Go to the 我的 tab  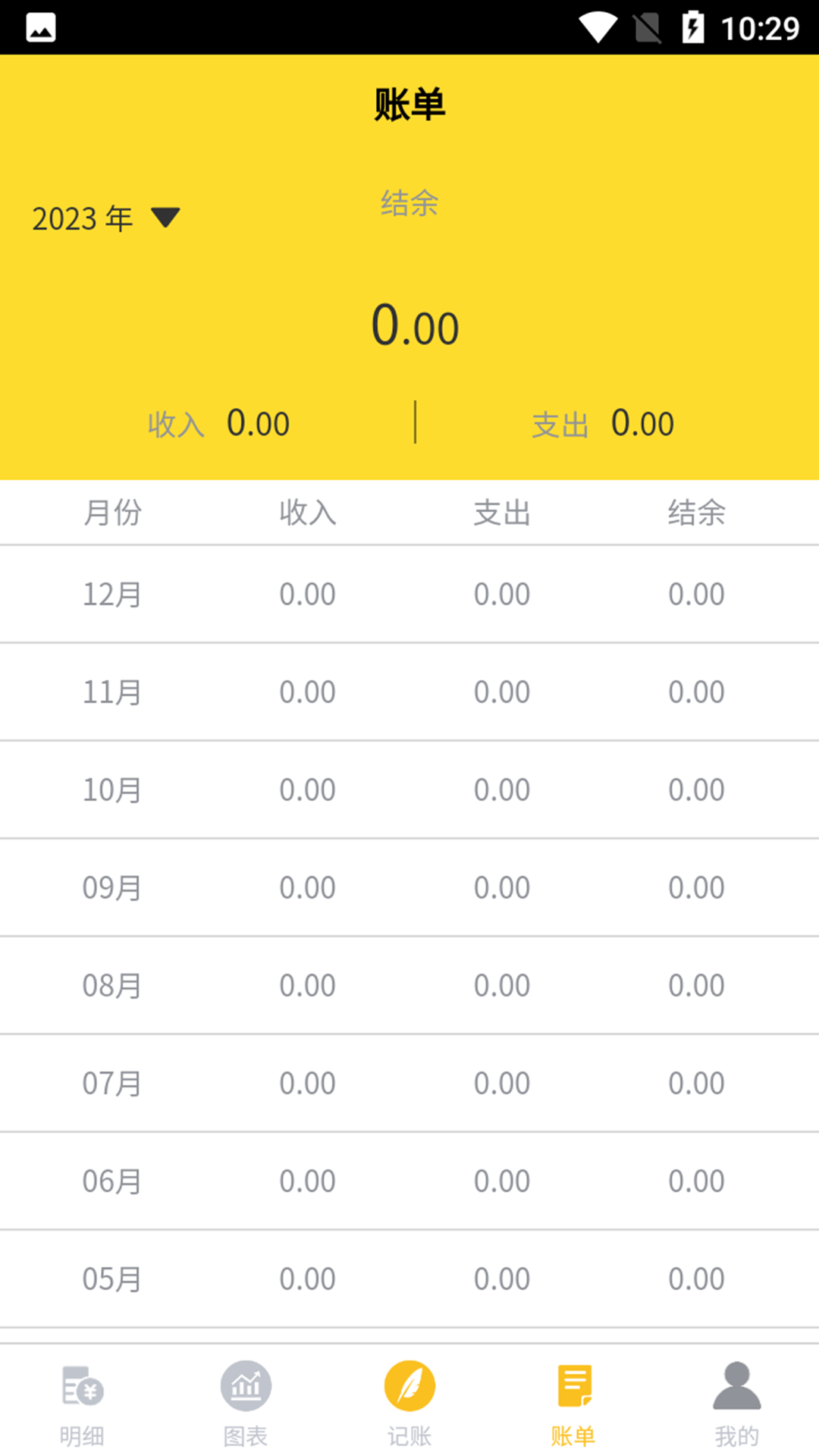[x=736, y=1403]
